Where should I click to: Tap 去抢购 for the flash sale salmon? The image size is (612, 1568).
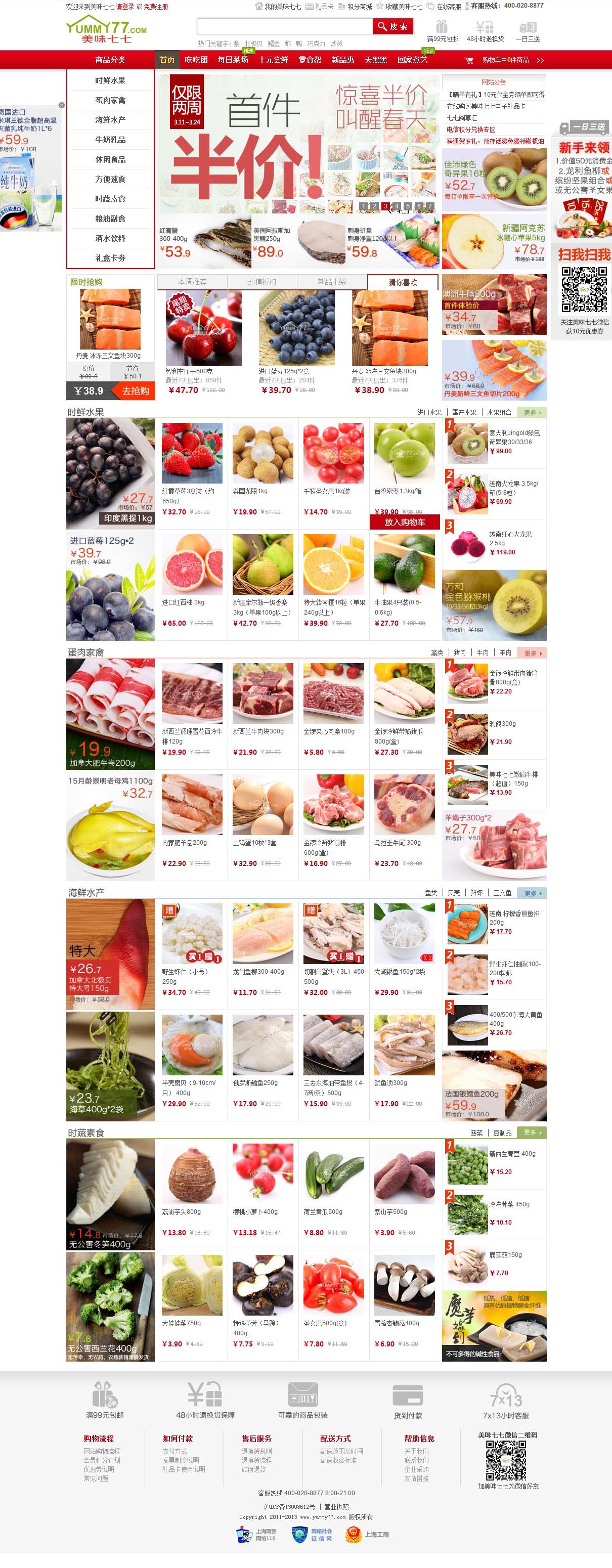click(135, 391)
